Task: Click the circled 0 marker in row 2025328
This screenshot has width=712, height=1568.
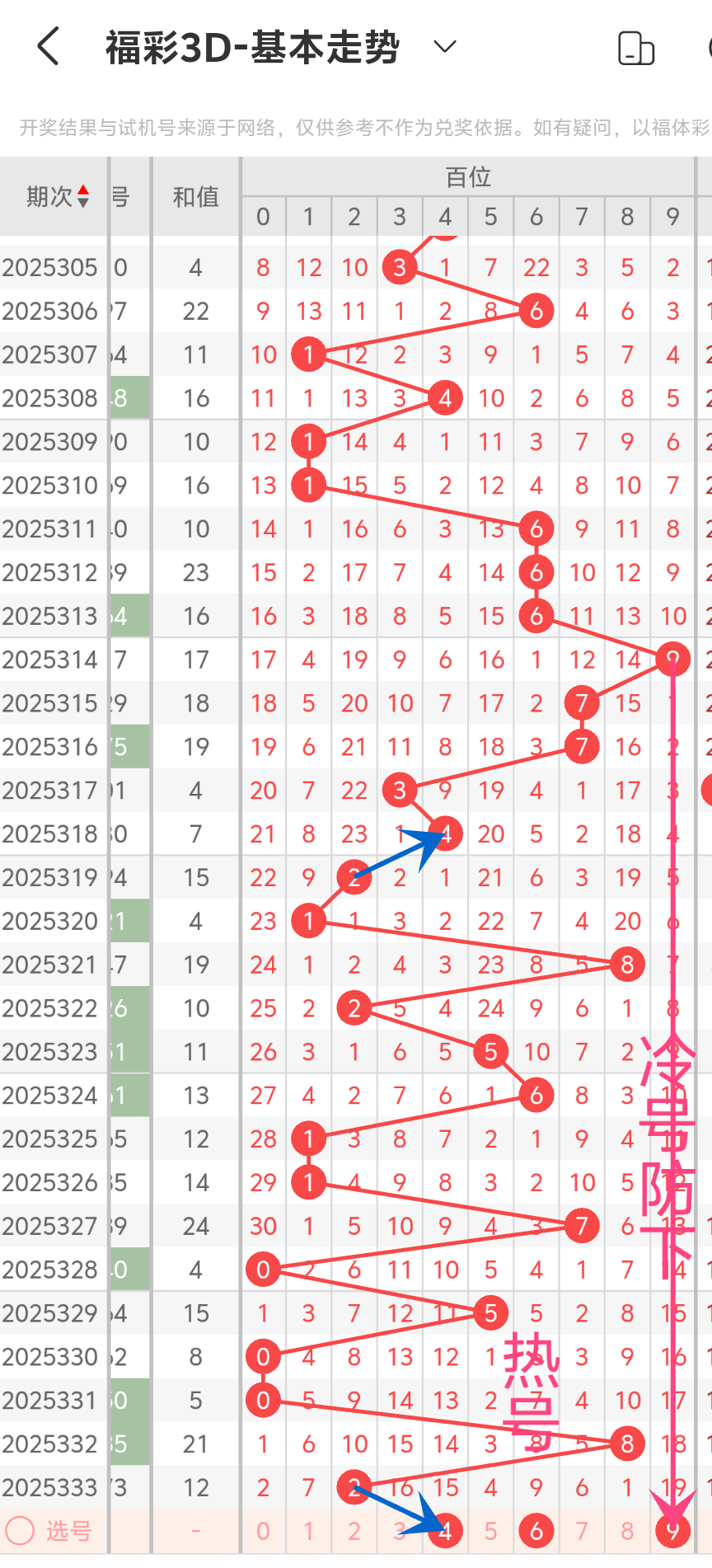Action: (262, 1270)
